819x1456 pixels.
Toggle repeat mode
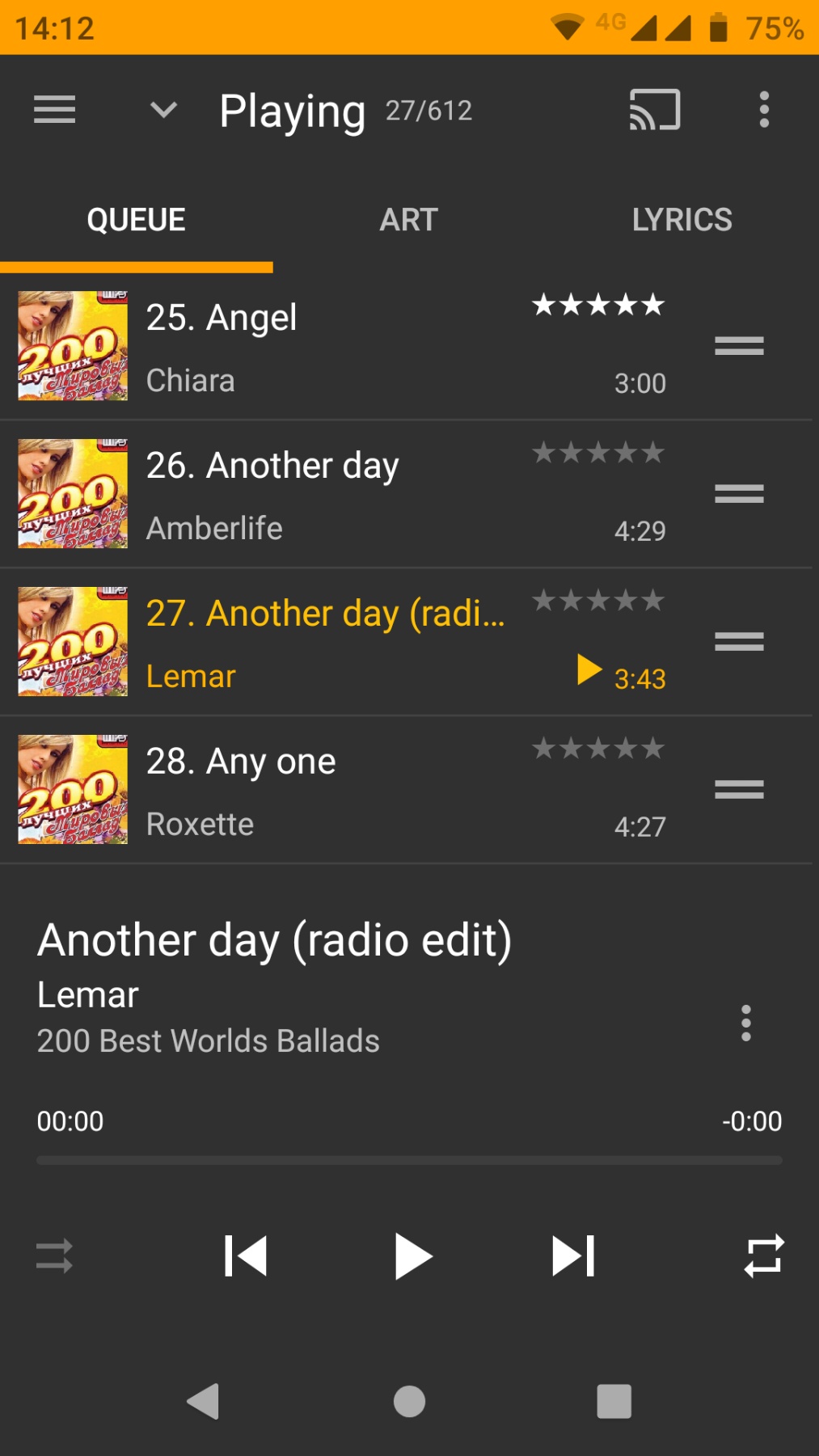tap(763, 1256)
